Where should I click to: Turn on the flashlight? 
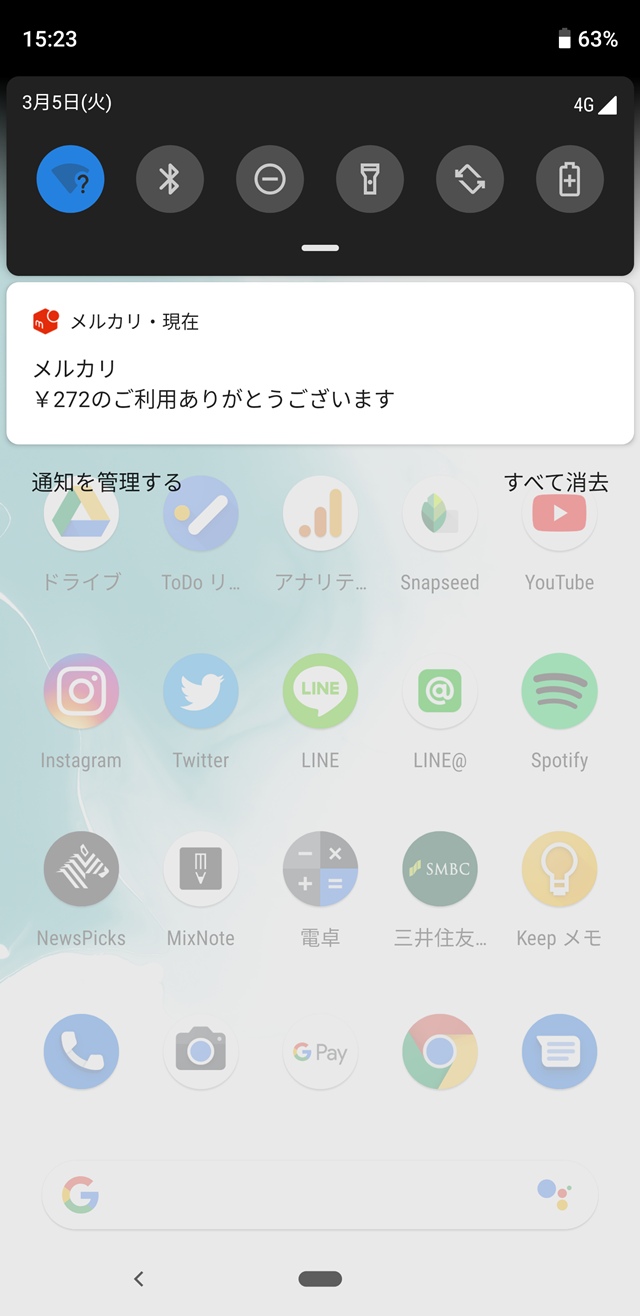370,180
